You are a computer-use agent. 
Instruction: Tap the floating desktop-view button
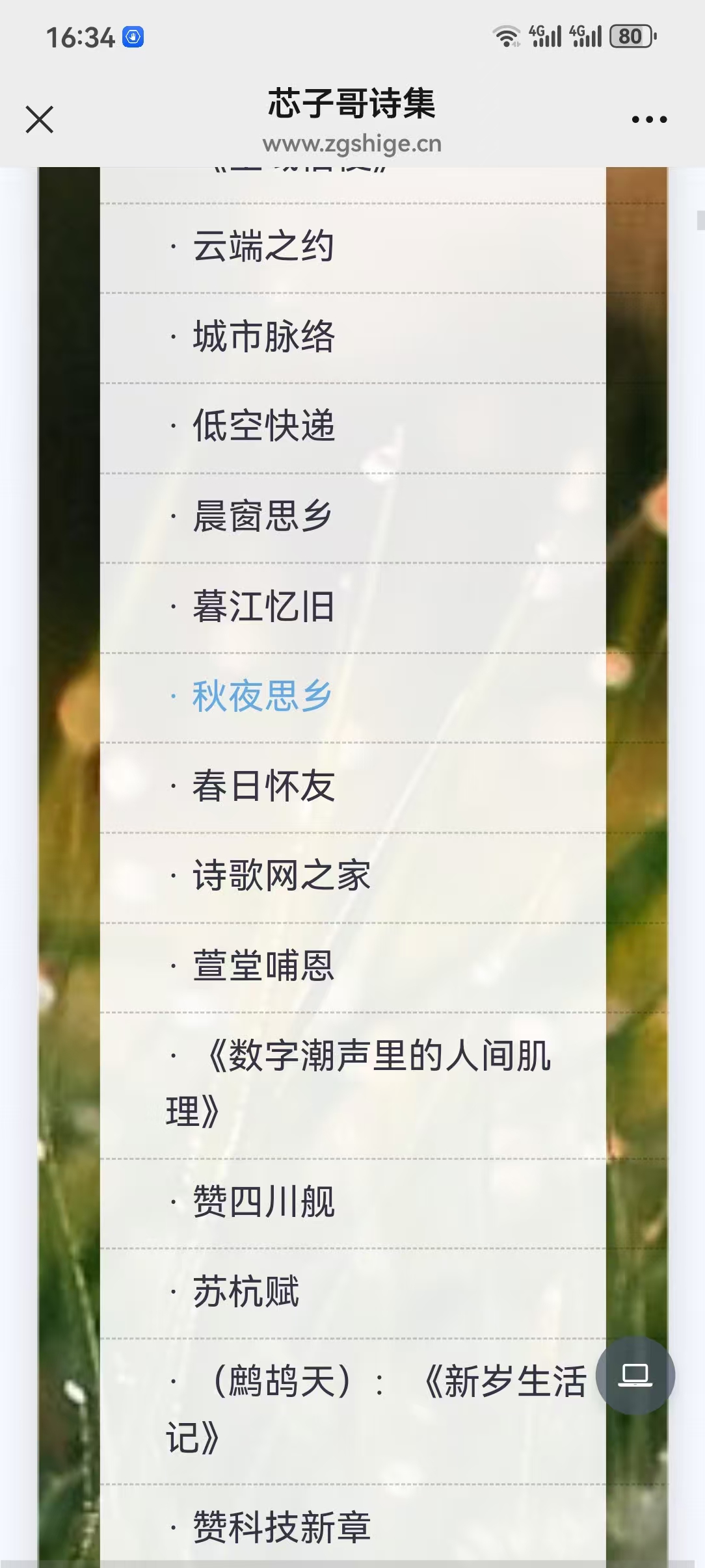635,1376
